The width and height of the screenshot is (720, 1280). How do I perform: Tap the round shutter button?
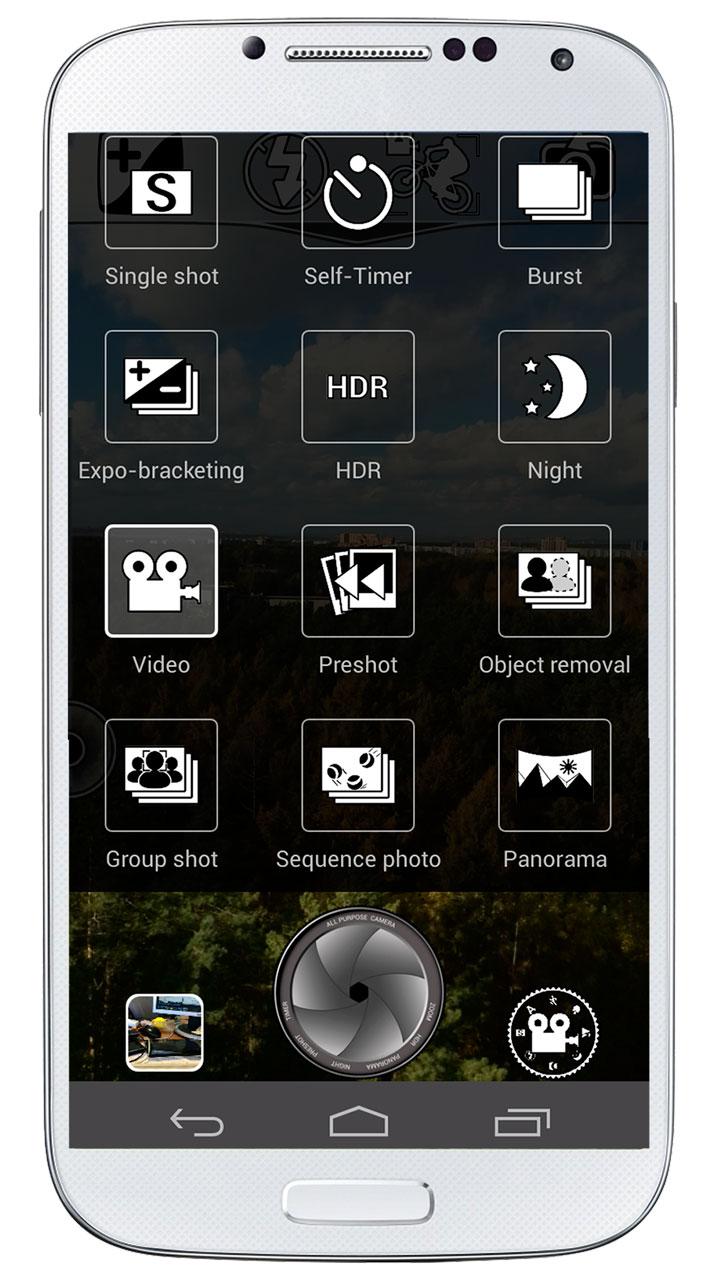[x=360, y=991]
